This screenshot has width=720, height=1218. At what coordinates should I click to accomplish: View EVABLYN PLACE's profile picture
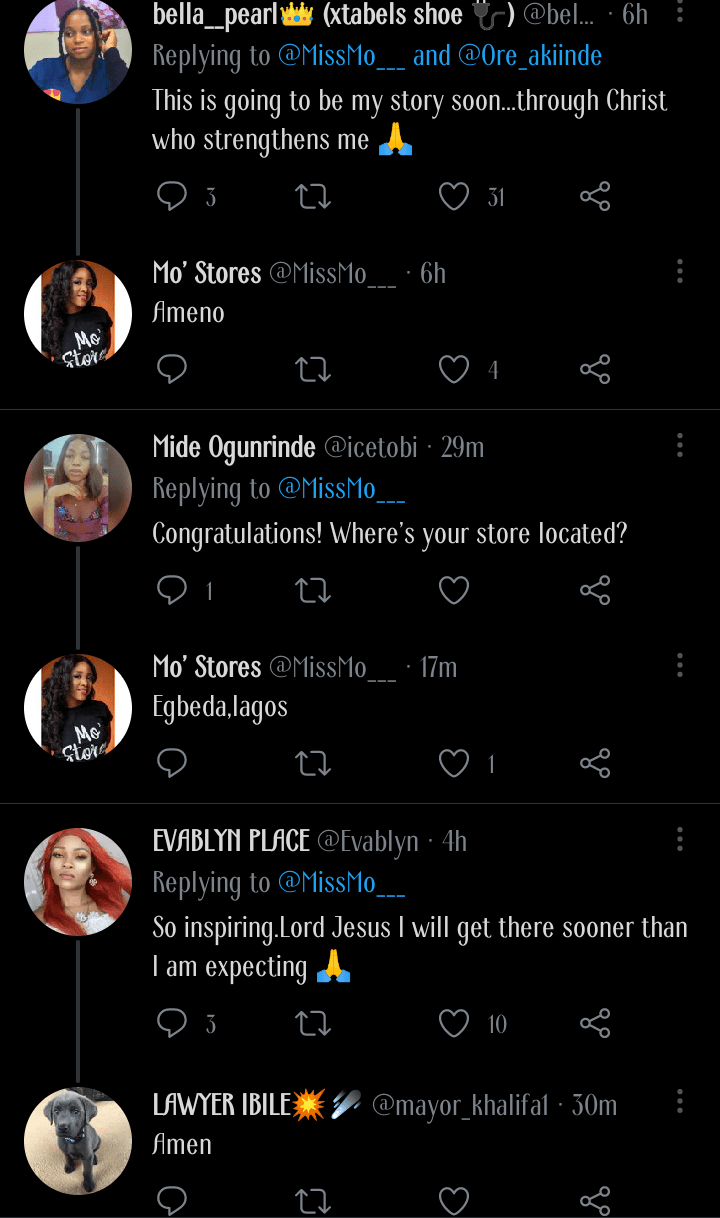(x=78, y=882)
